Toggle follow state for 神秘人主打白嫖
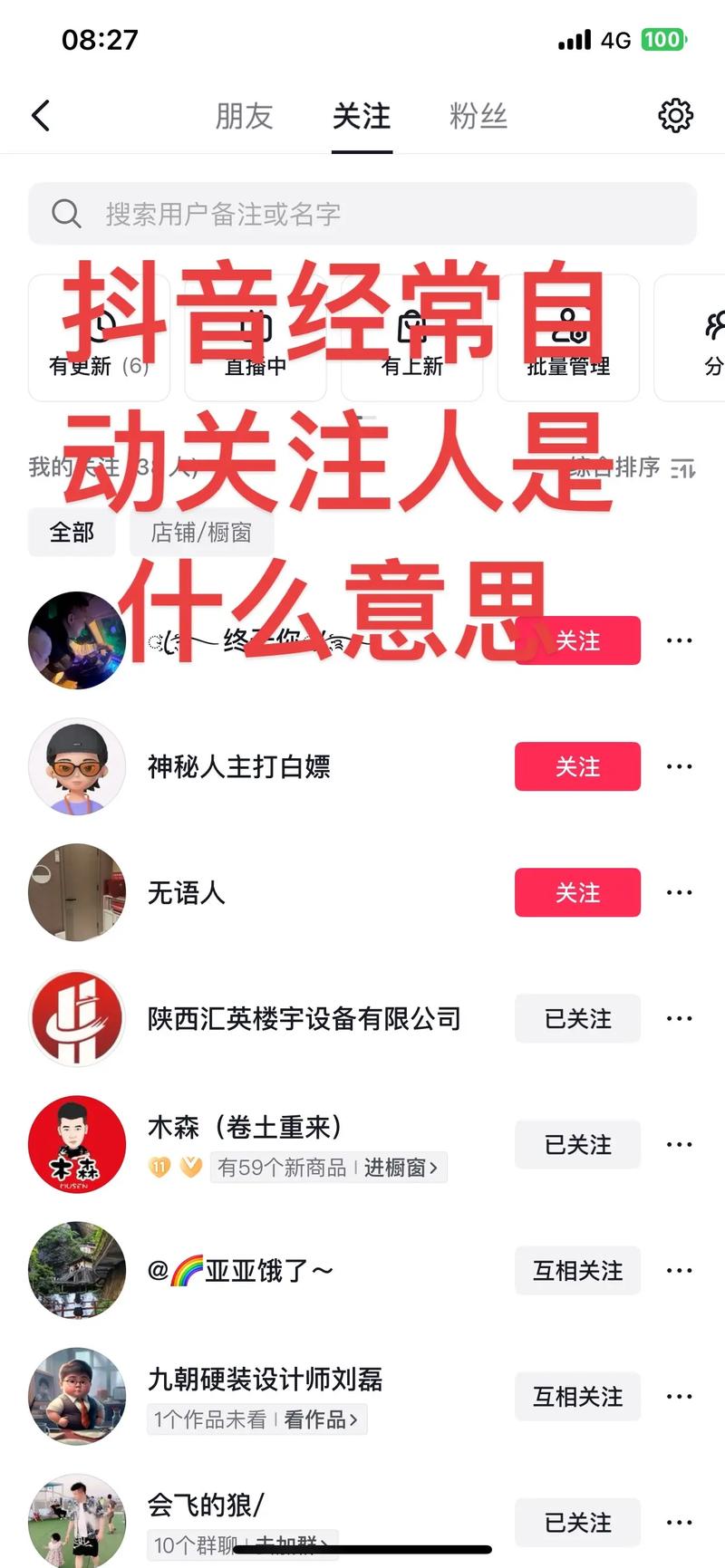 [x=577, y=766]
